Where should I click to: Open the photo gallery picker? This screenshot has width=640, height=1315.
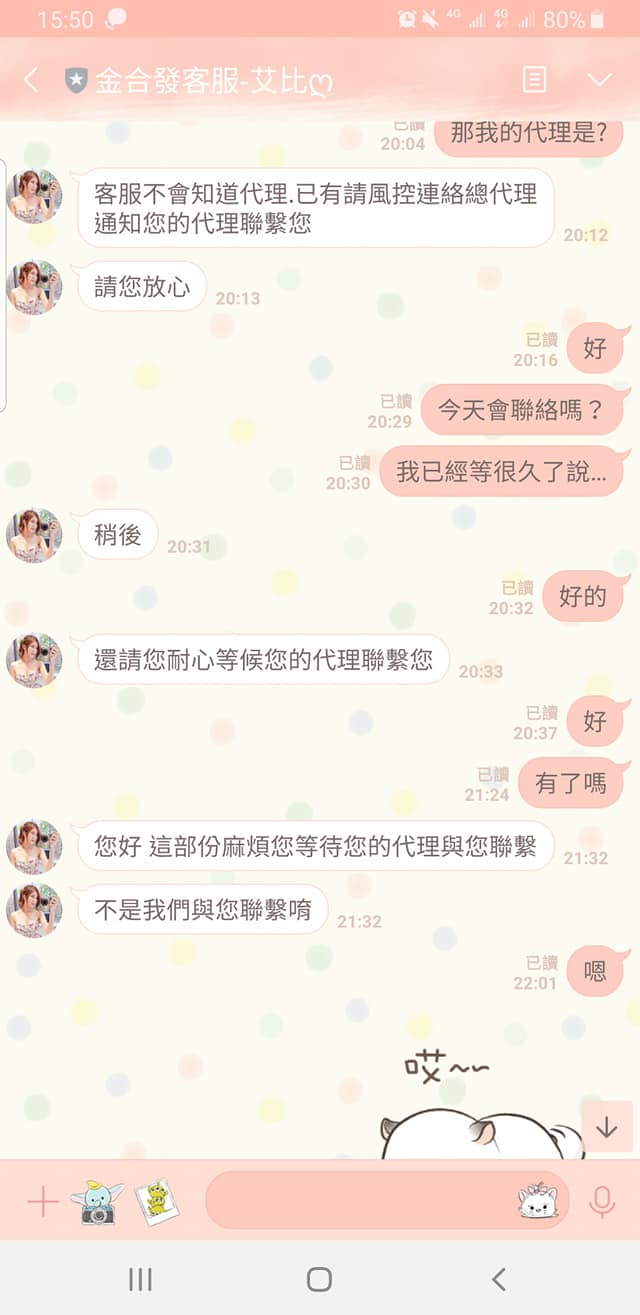tap(157, 1201)
